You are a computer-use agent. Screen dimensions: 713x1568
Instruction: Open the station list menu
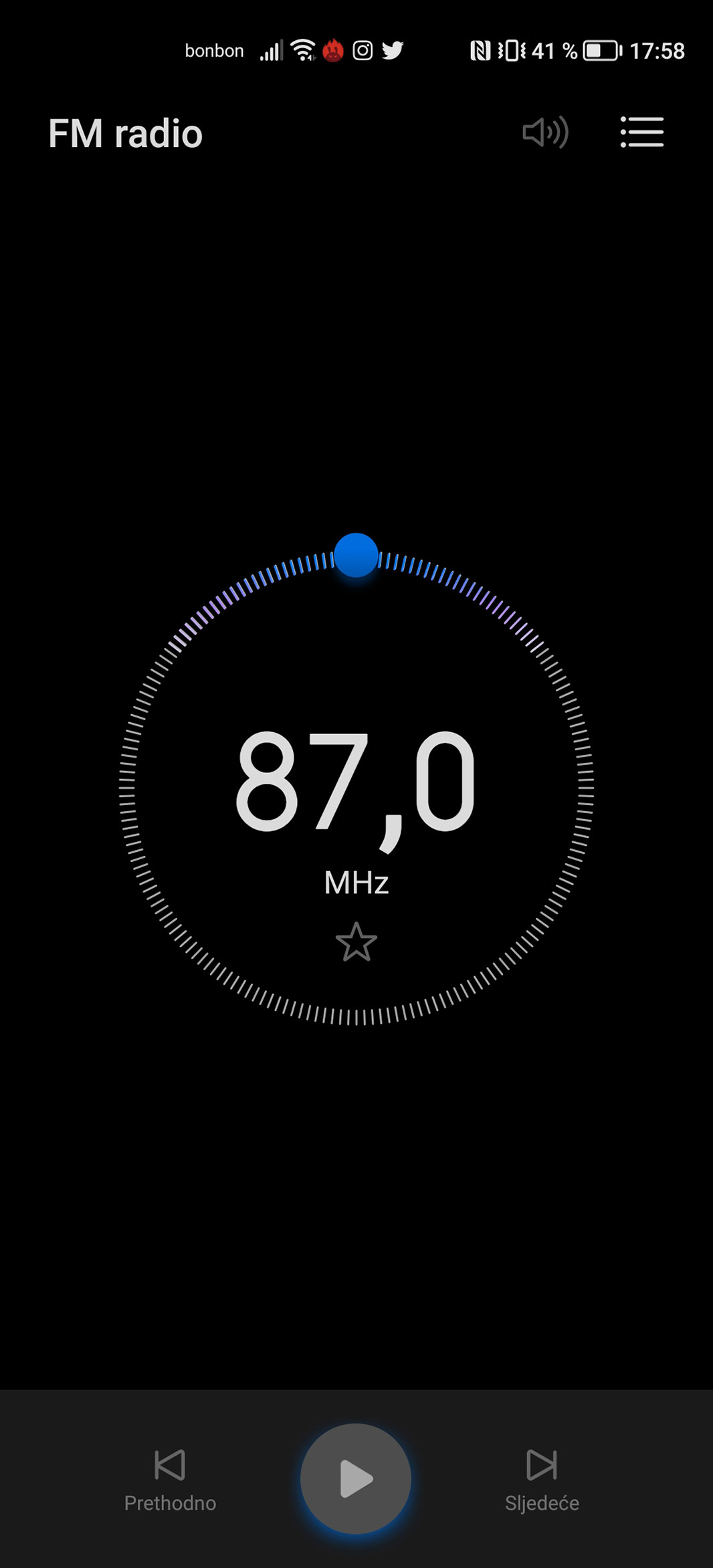641,132
